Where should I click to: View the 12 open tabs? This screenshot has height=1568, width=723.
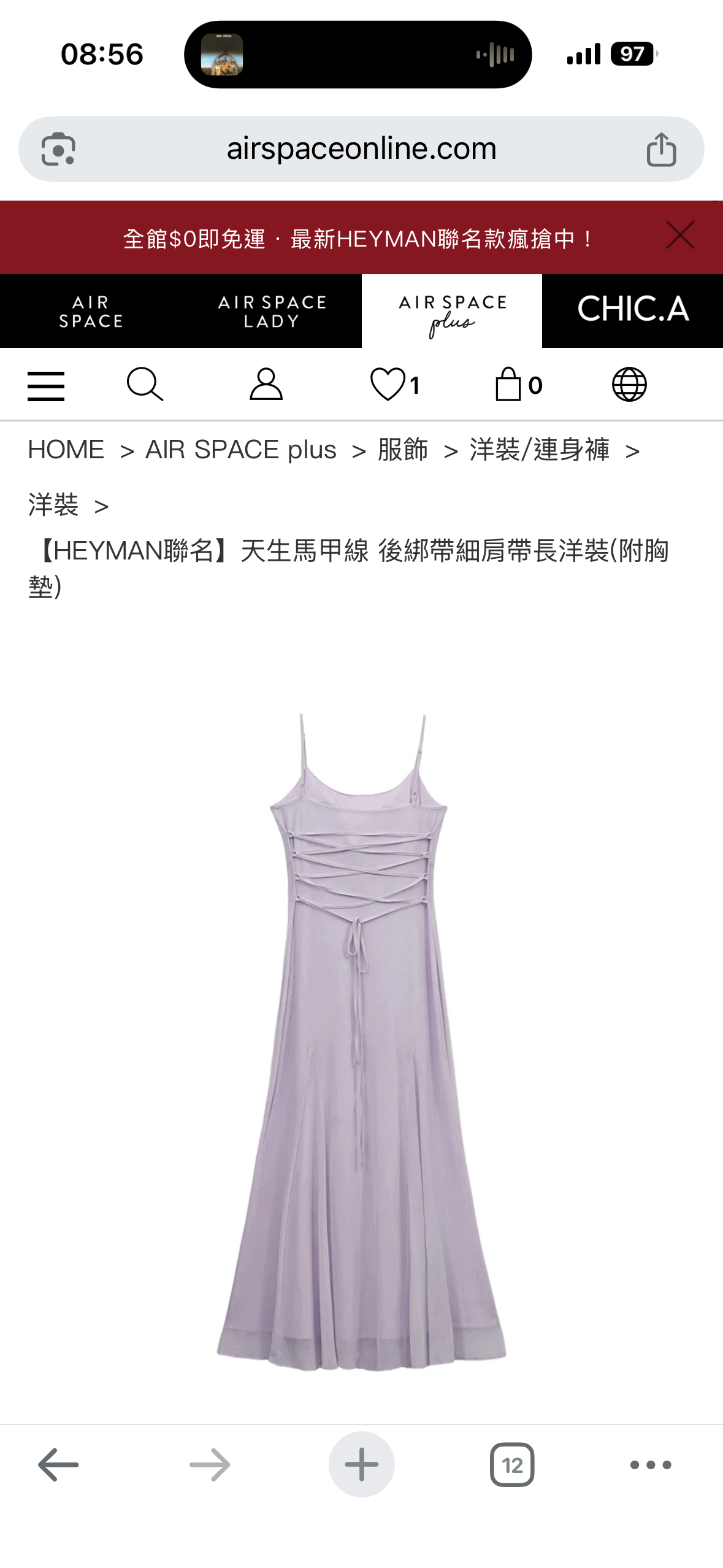512,1465
